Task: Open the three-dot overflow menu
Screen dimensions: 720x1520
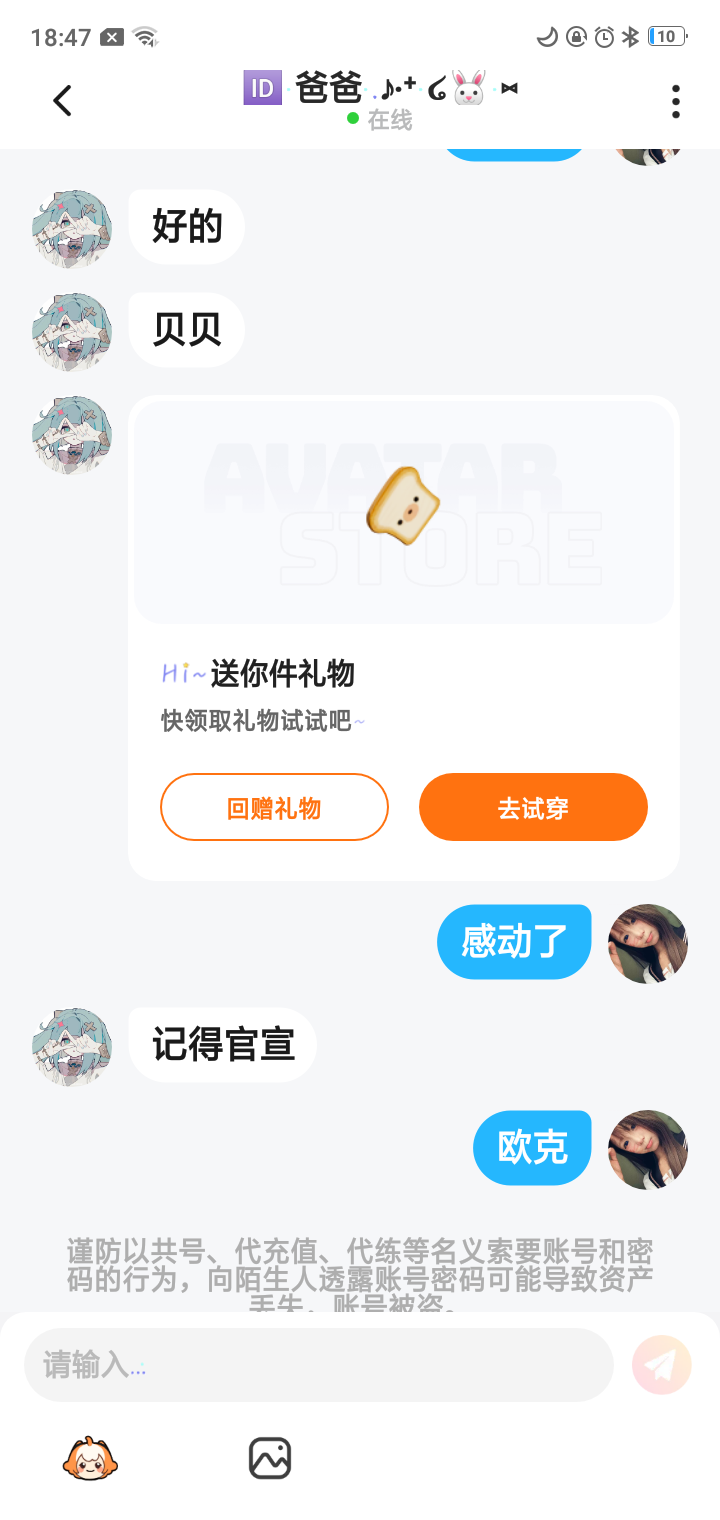Action: click(x=676, y=101)
